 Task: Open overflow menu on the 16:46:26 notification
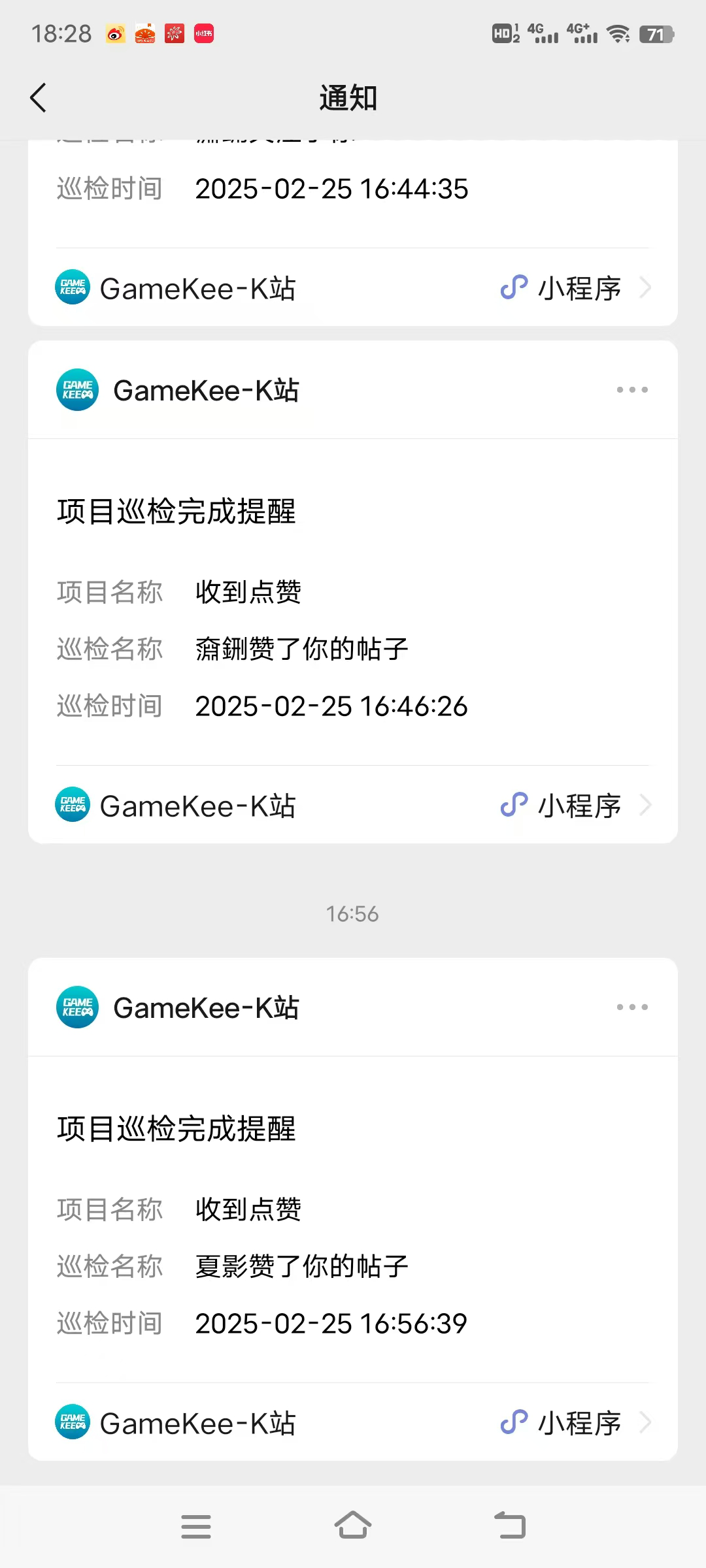point(632,390)
